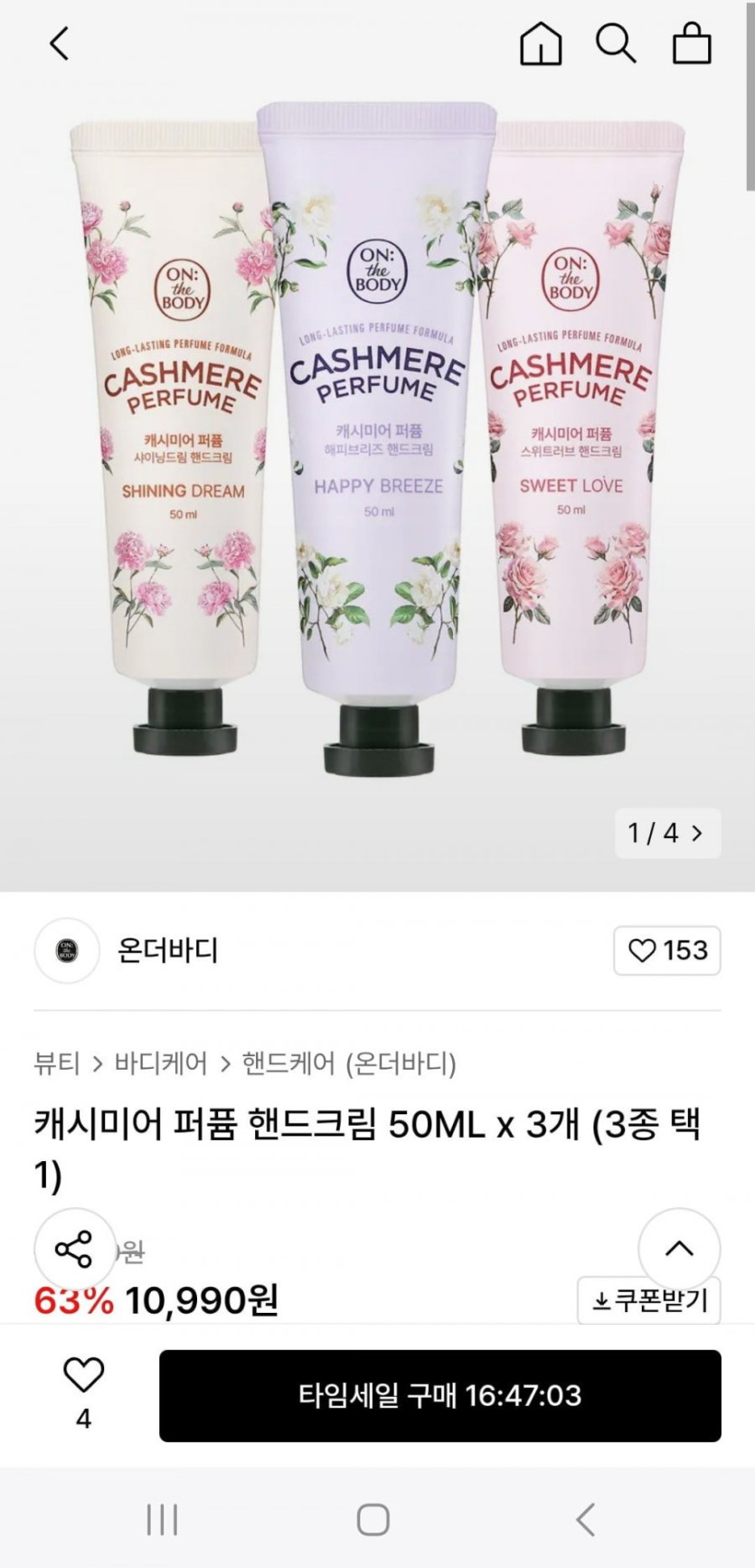Open the search magnifier icon
This screenshot has width=755, height=1568.
tap(616, 43)
